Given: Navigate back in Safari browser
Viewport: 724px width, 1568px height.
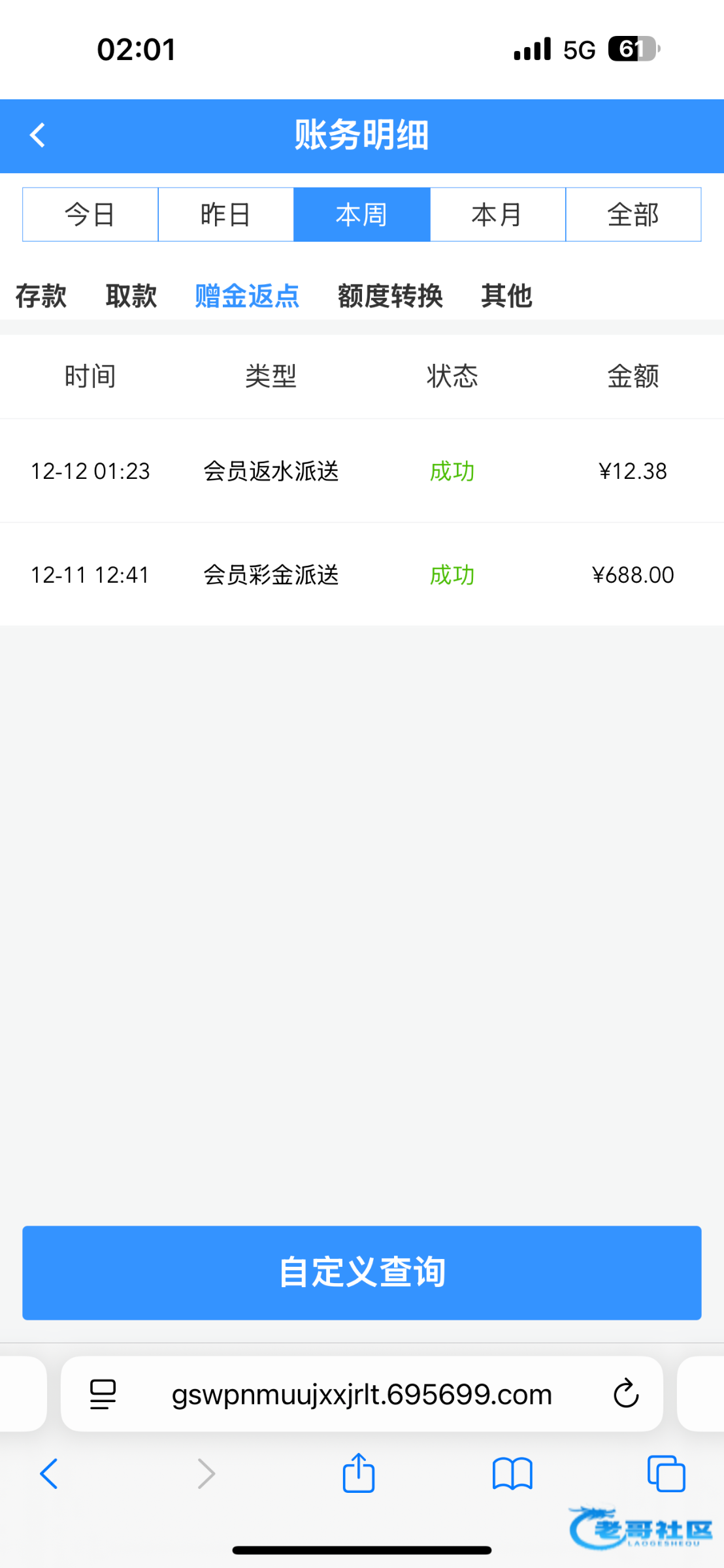Looking at the screenshot, I should pyautogui.click(x=50, y=1474).
